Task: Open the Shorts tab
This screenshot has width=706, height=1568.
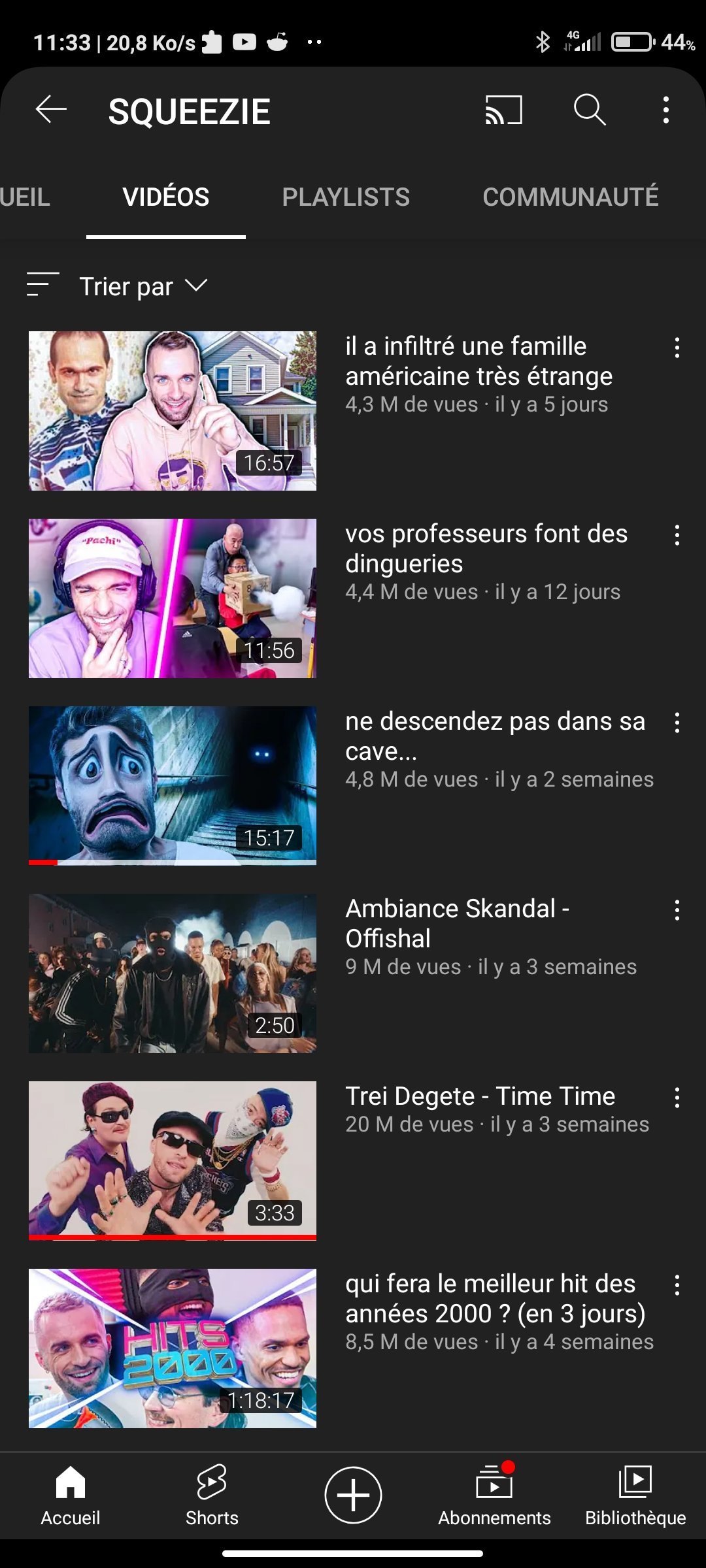Action: click(212, 1495)
